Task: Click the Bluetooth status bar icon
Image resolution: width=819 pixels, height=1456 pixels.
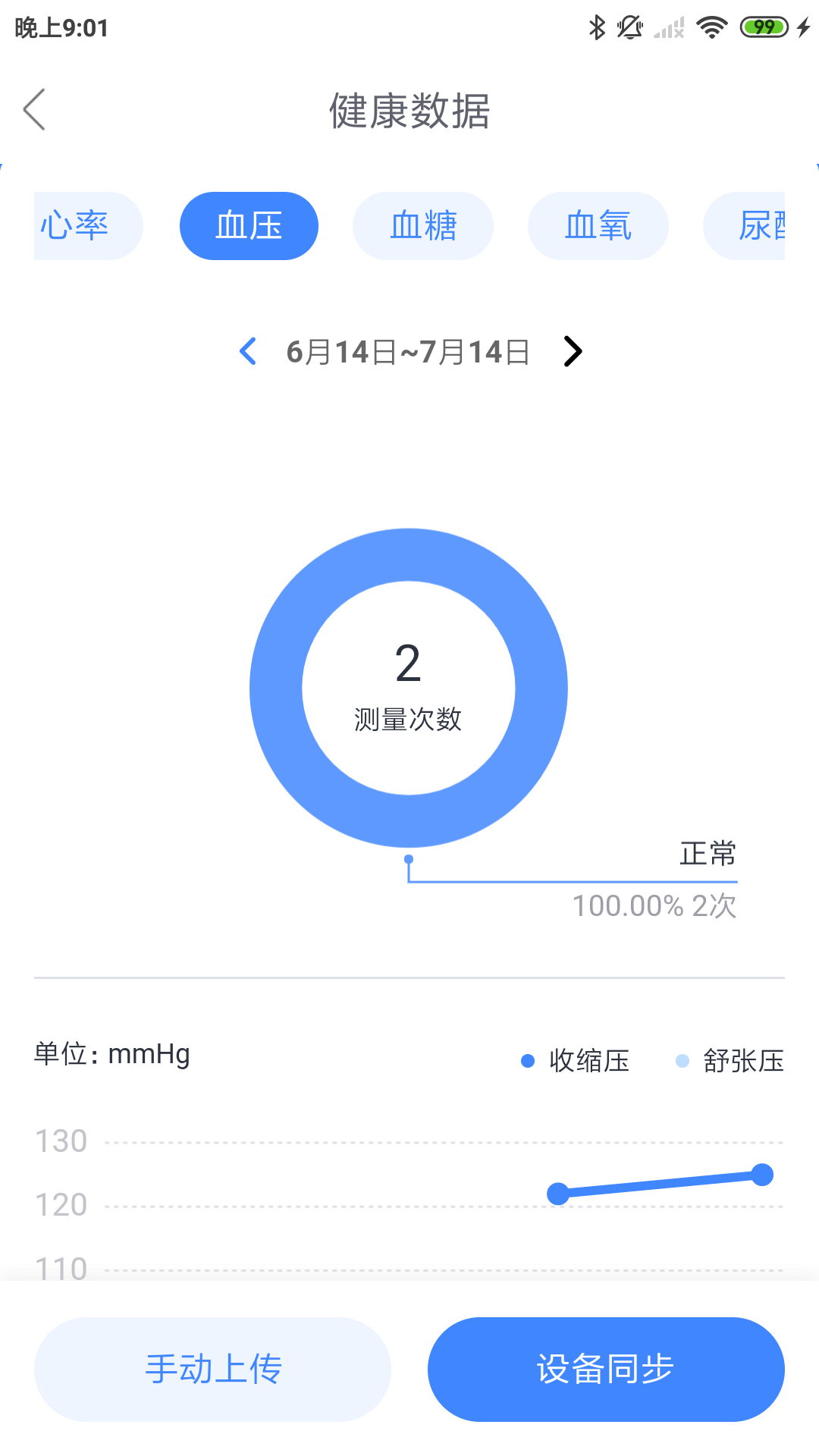Action: 598,26
